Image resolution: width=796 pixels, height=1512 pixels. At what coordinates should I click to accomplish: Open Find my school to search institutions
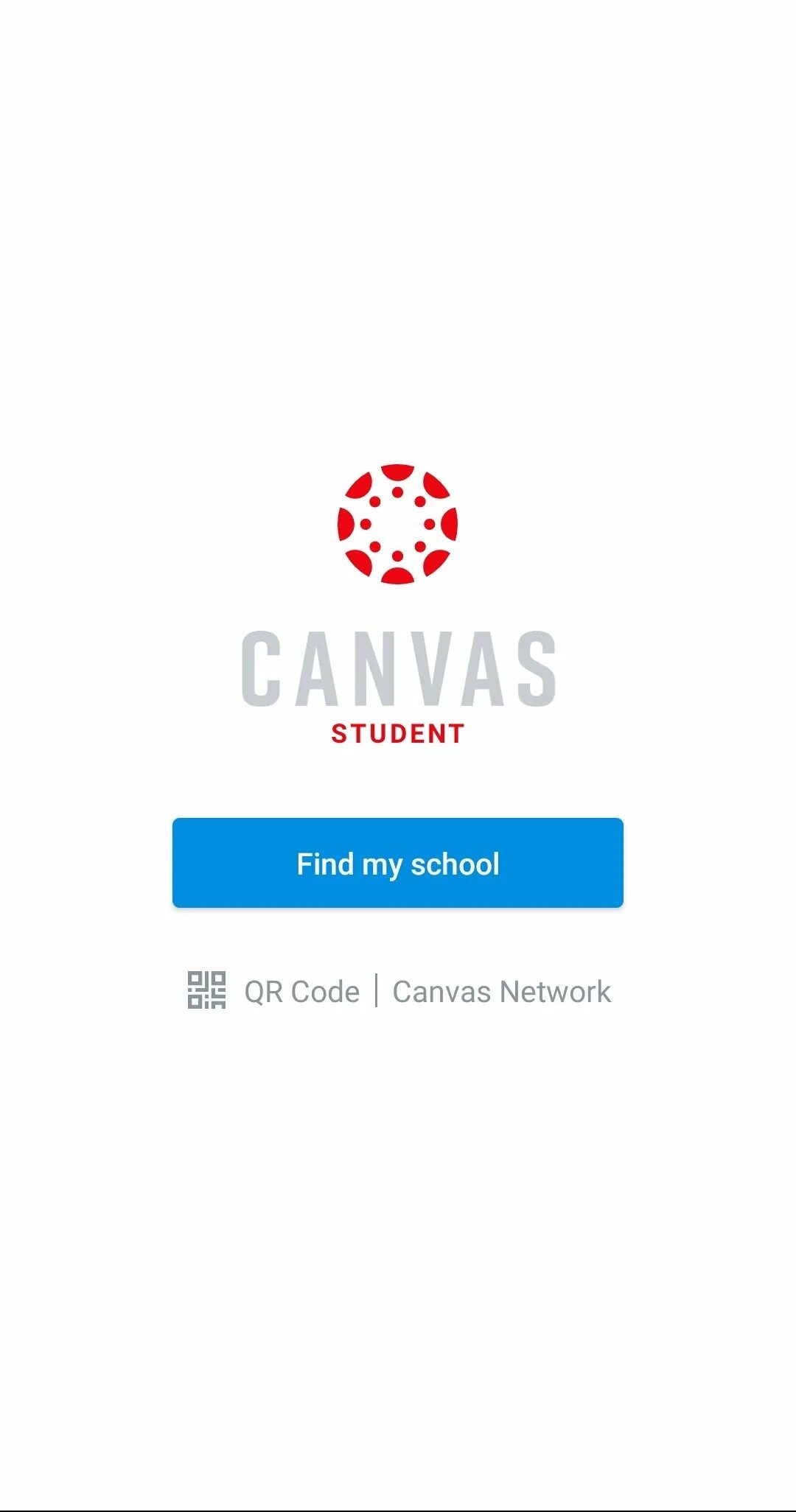pos(397,862)
